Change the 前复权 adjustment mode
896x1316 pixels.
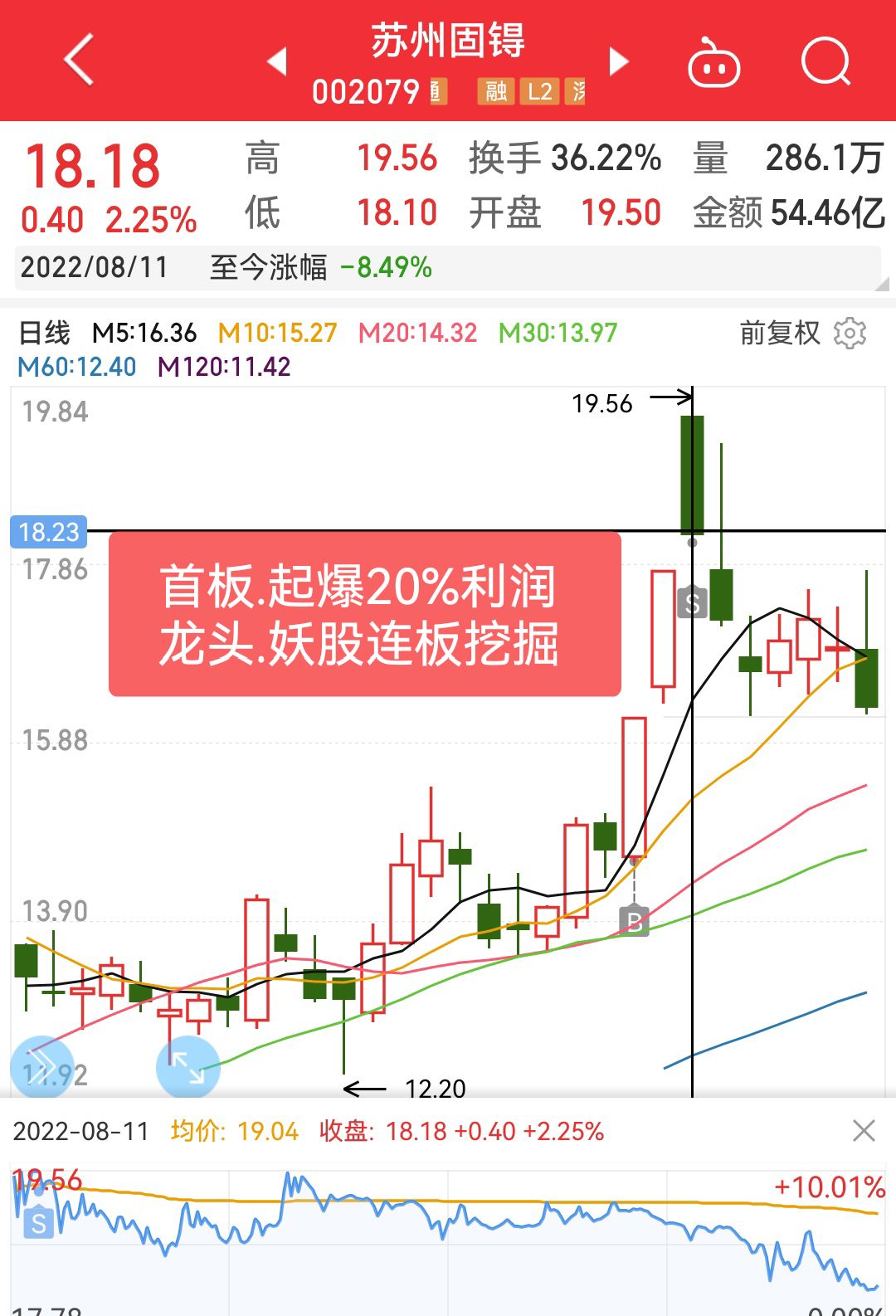tap(779, 334)
